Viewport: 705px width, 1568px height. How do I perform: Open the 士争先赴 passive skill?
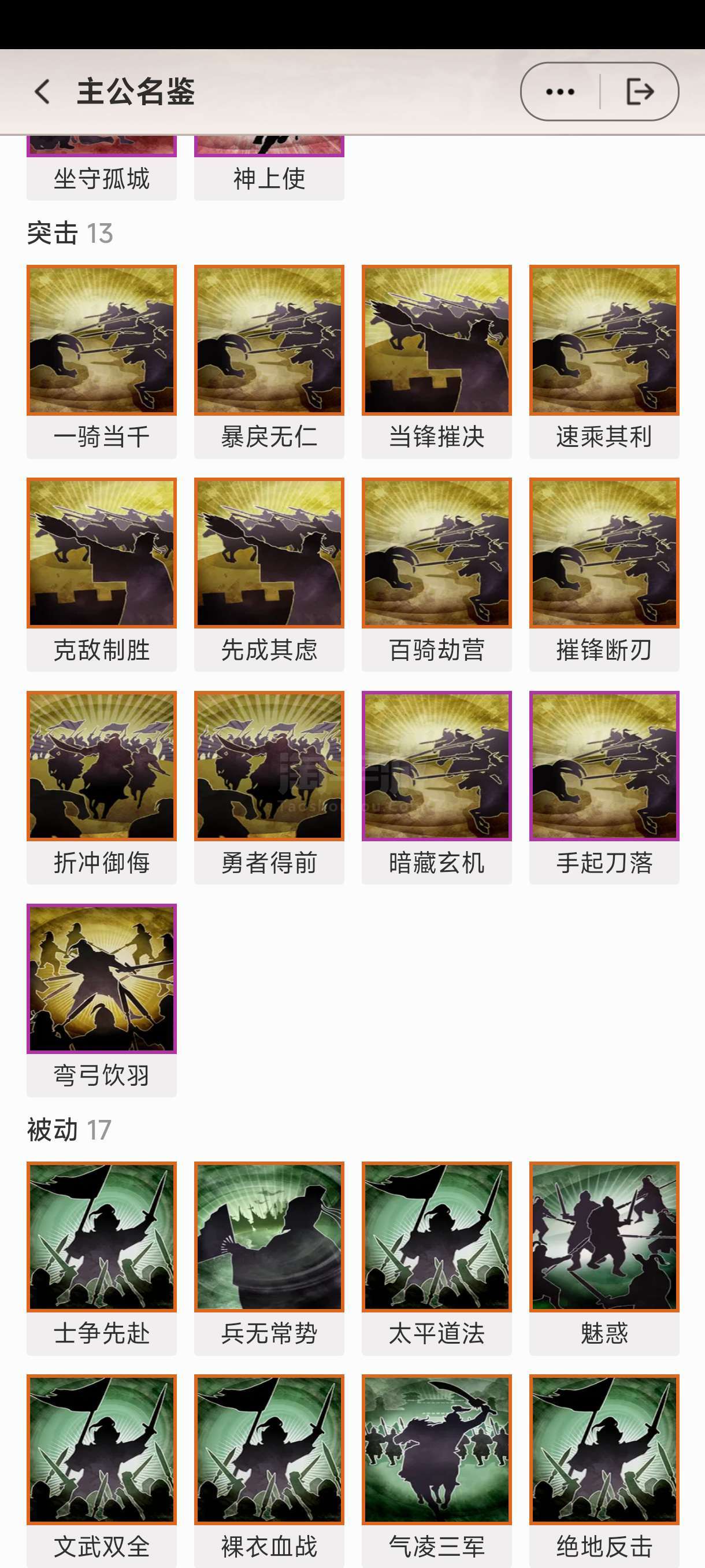[x=102, y=1258]
